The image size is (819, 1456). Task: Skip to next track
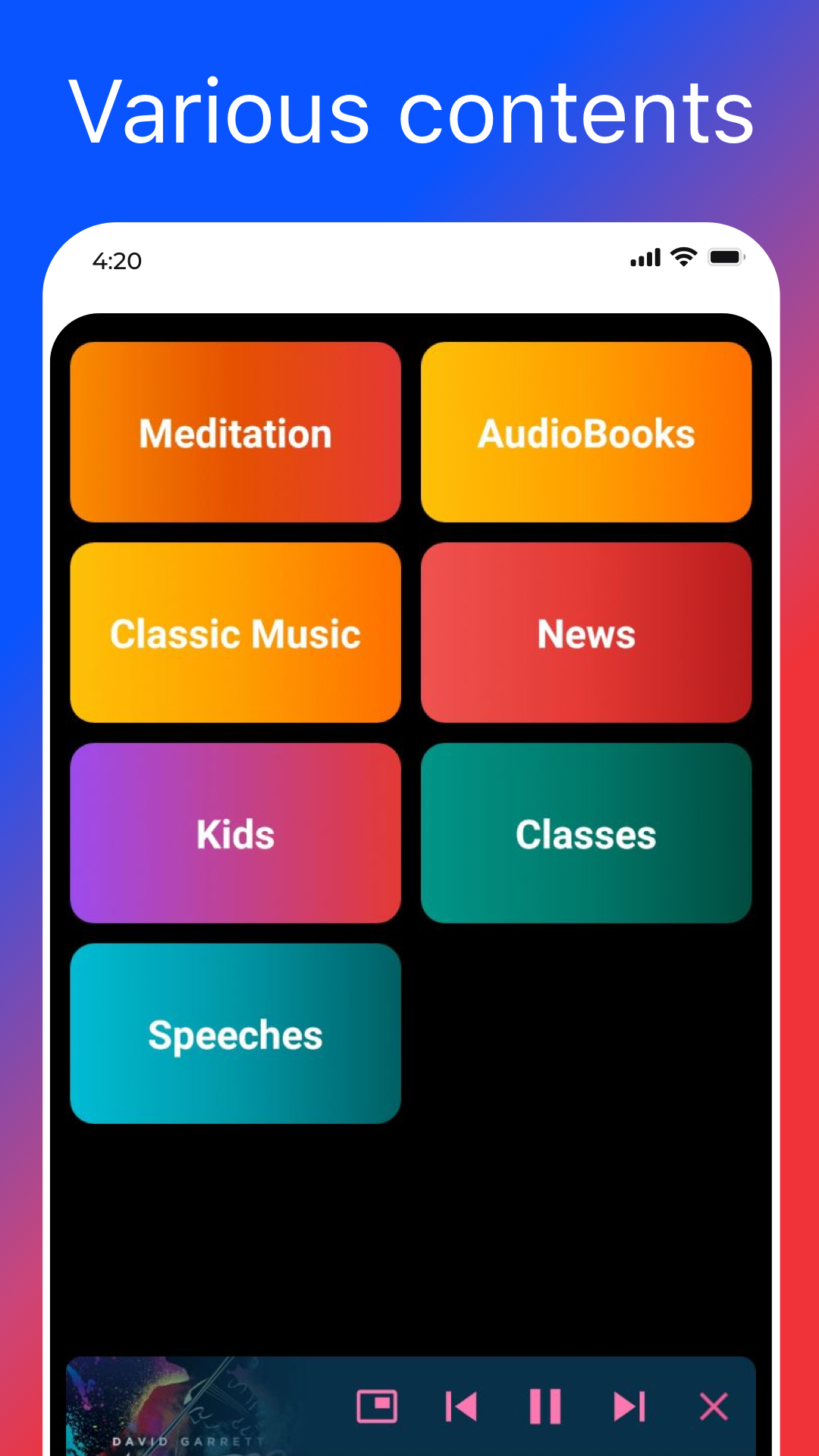[630, 1407]
